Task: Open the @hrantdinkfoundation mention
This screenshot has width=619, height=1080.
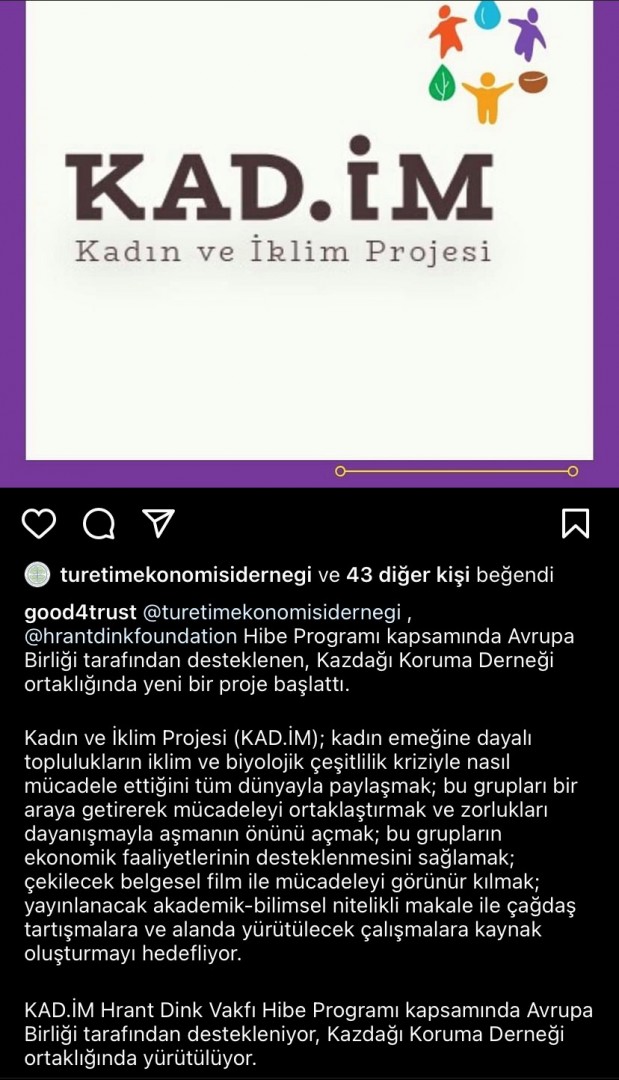Action: [x=131, y=635]
